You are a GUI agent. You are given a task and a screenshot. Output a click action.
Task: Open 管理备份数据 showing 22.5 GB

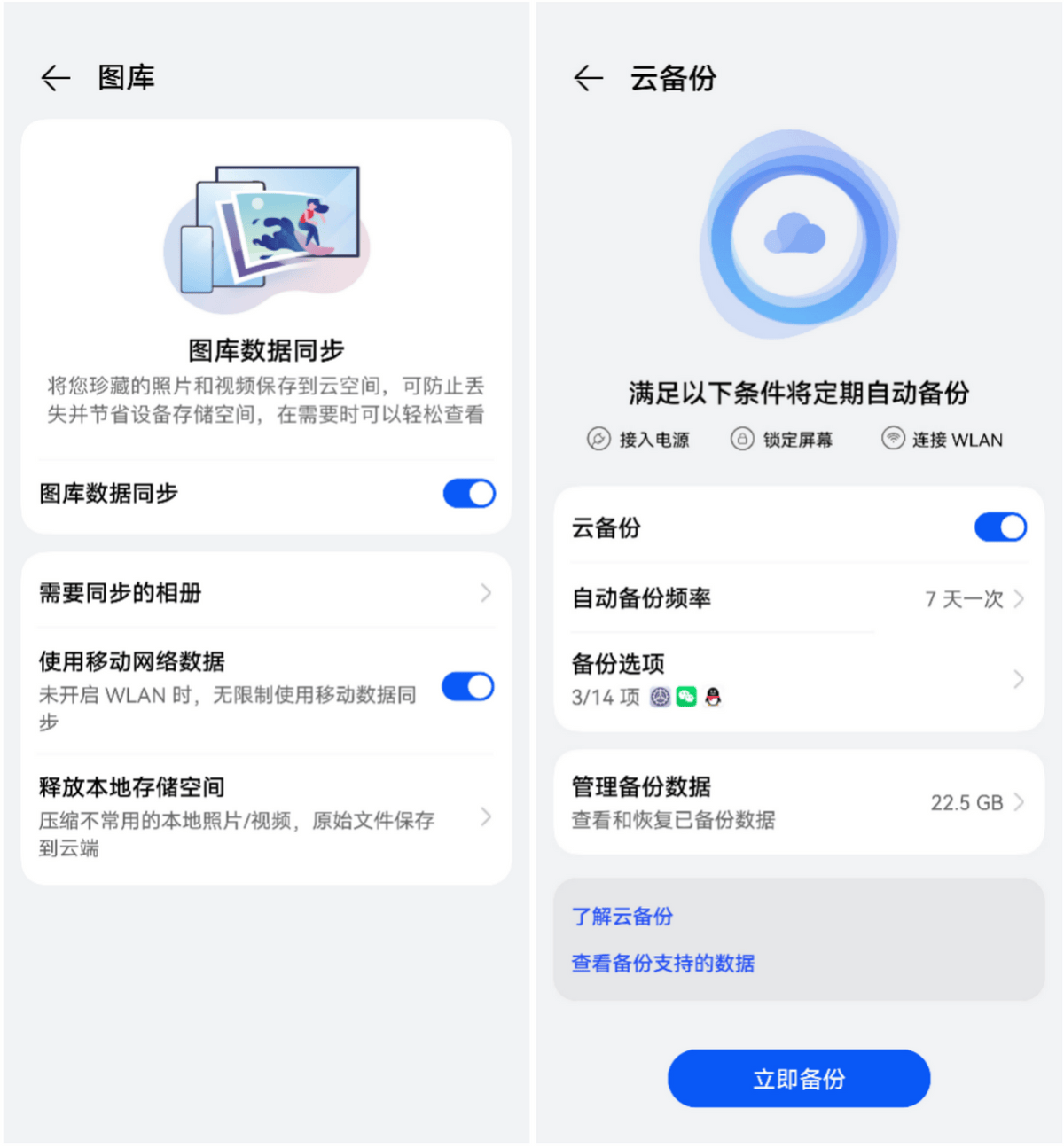[797, 801]
